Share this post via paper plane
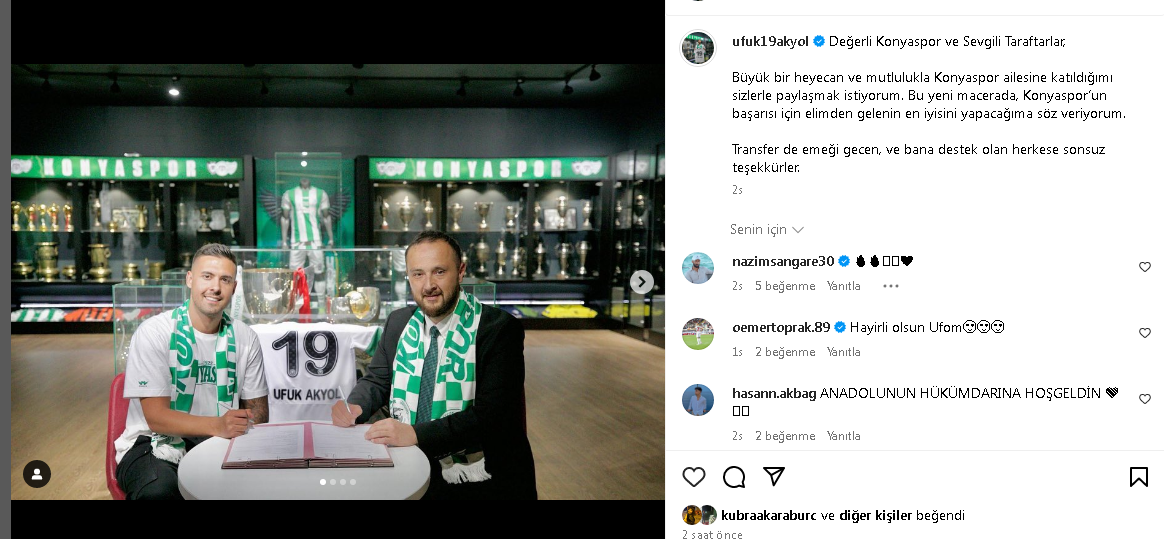The width and height of the screenshot is (1164, 539). (774, 476)
